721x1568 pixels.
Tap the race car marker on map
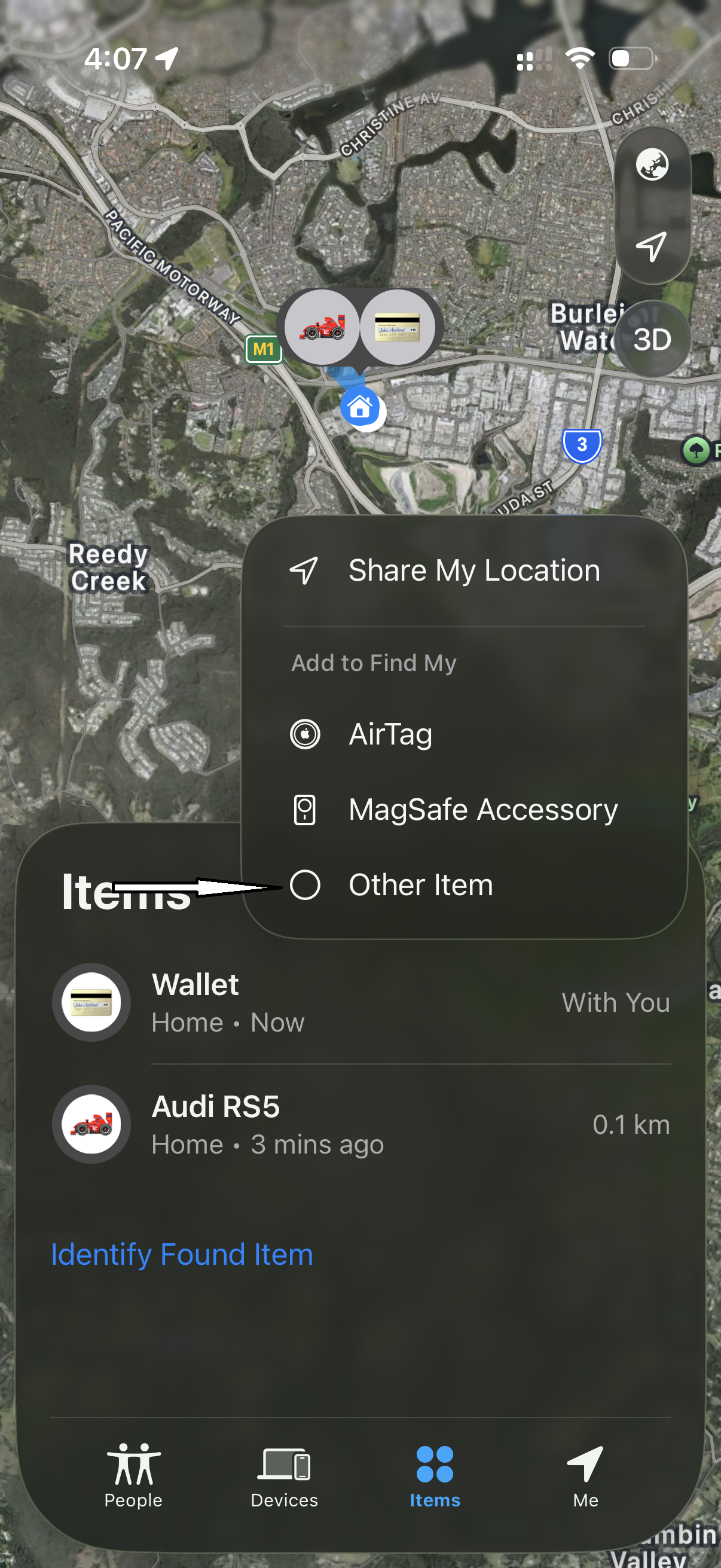click(322, 328)
